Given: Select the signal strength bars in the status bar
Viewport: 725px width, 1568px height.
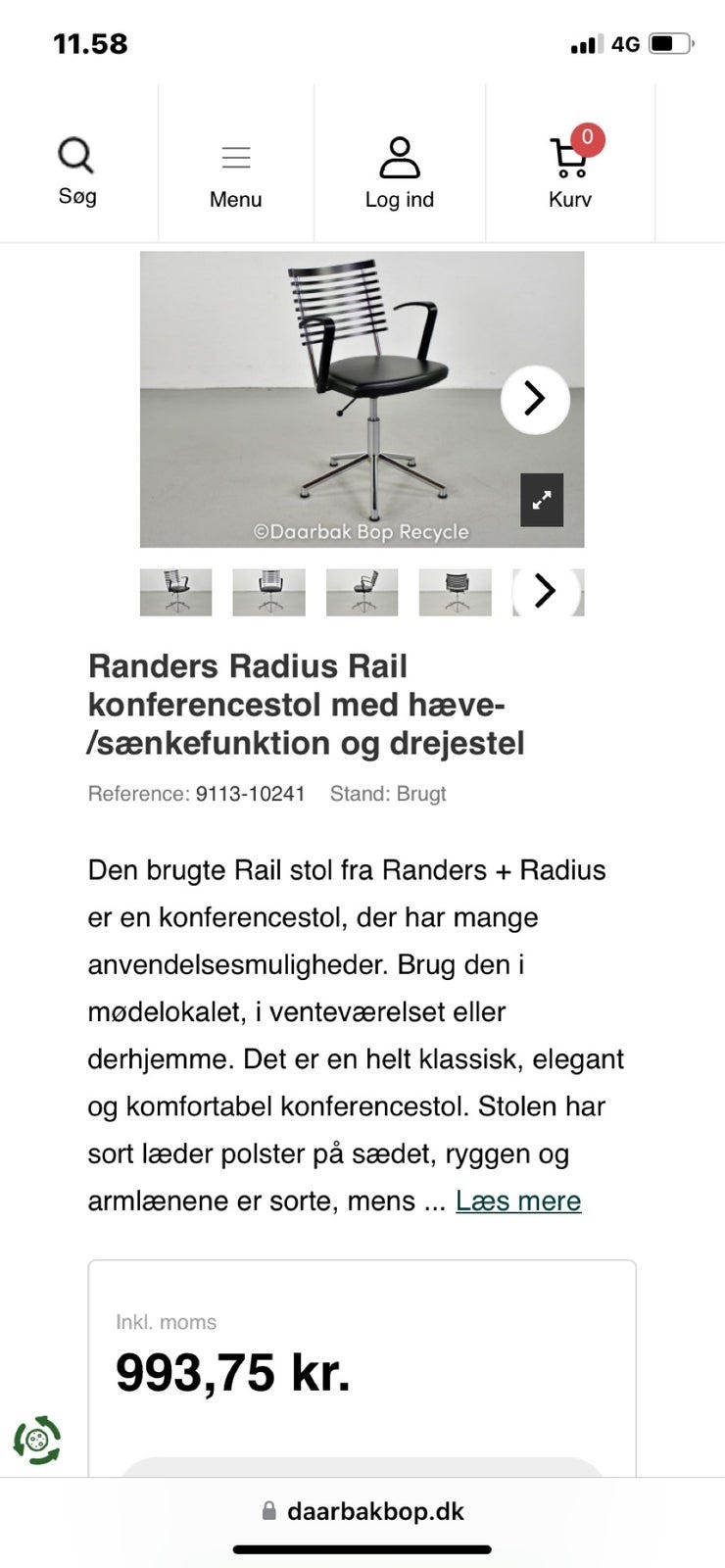Looking at the screenshot, I should [584, 43].
